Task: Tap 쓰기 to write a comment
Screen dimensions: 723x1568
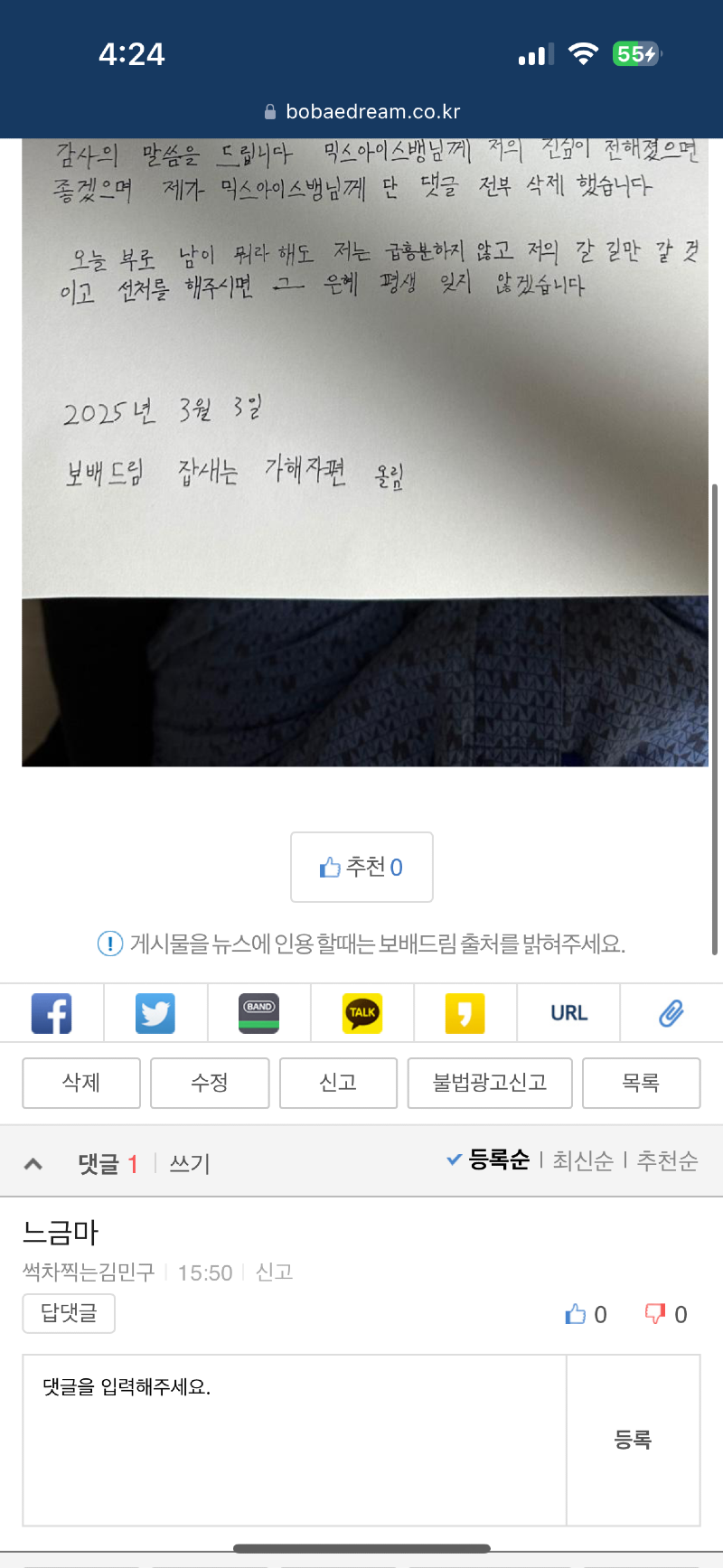Action: pyautogui.click(x=190, y=1163)
